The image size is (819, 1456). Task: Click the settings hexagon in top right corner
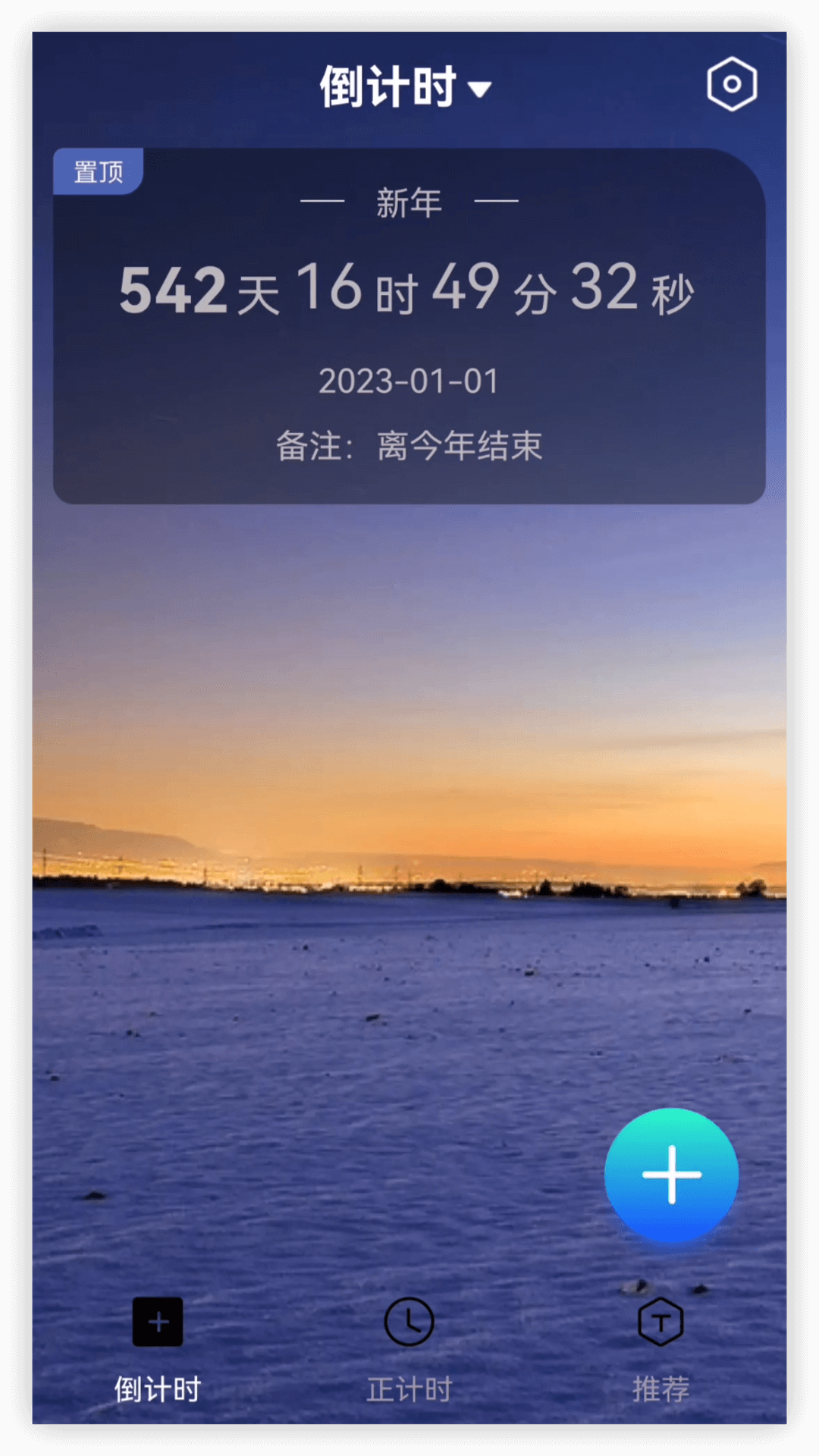point(731,86)
